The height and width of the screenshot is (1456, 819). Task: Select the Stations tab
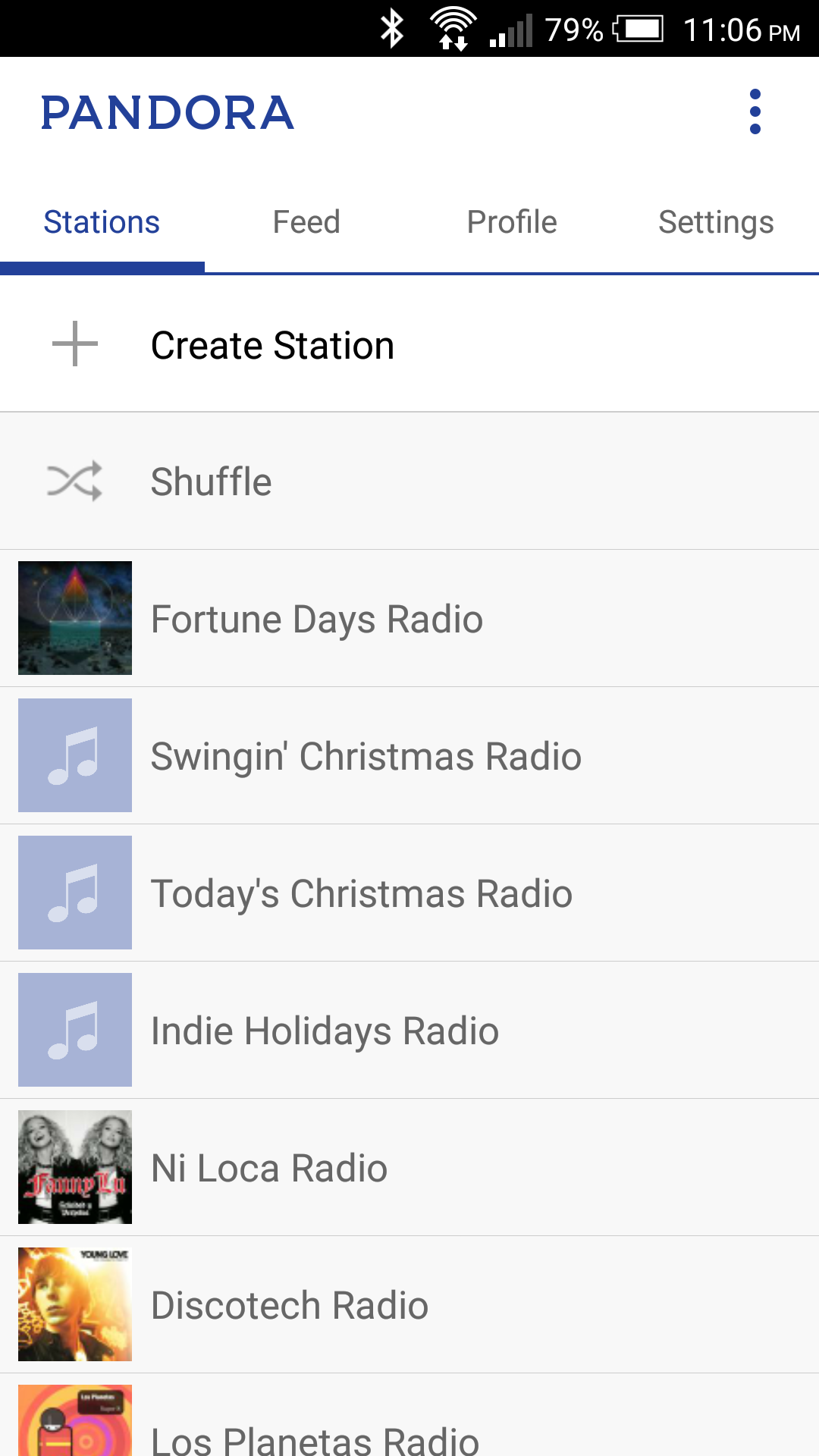click(x=102, y=221)
